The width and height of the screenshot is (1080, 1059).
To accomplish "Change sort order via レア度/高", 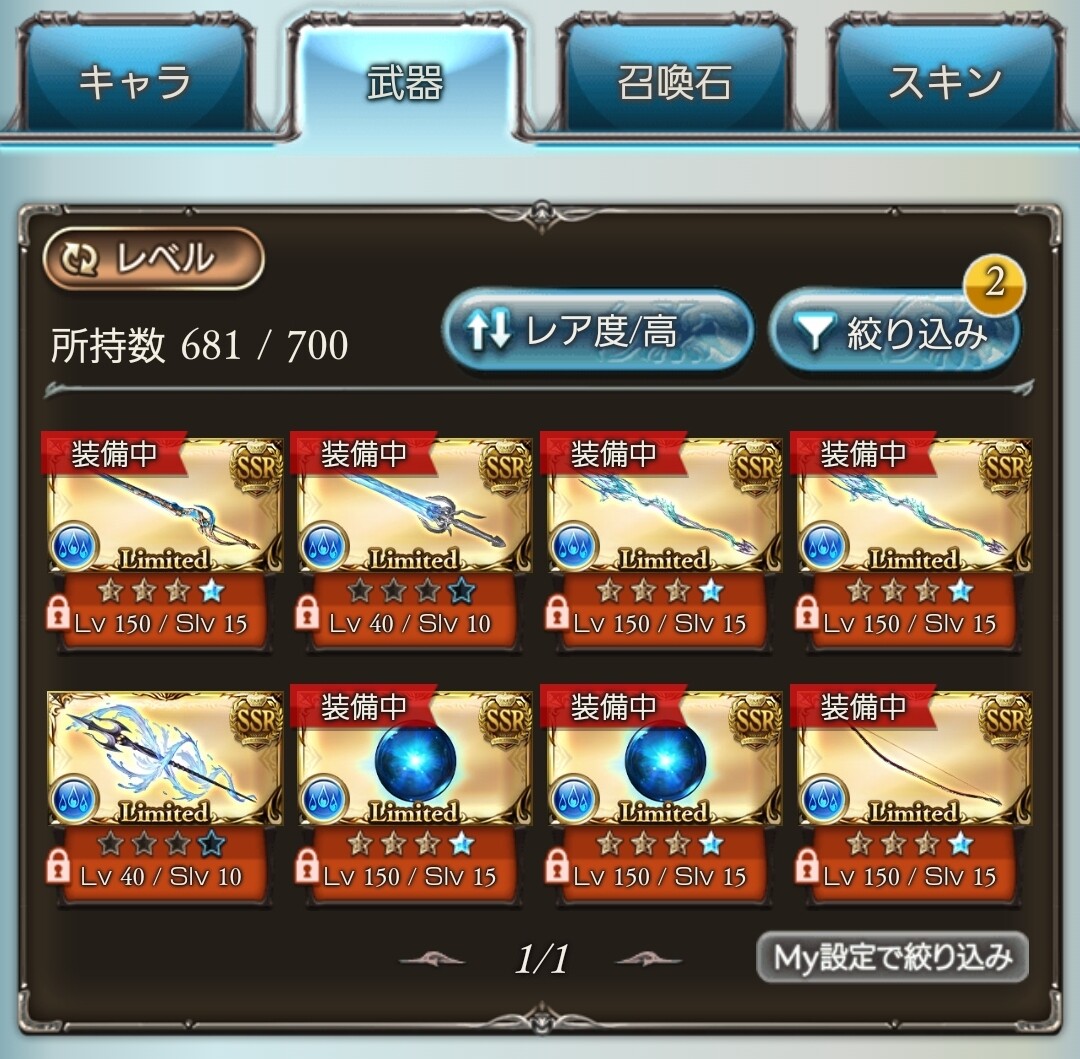I will click(597, 332).
